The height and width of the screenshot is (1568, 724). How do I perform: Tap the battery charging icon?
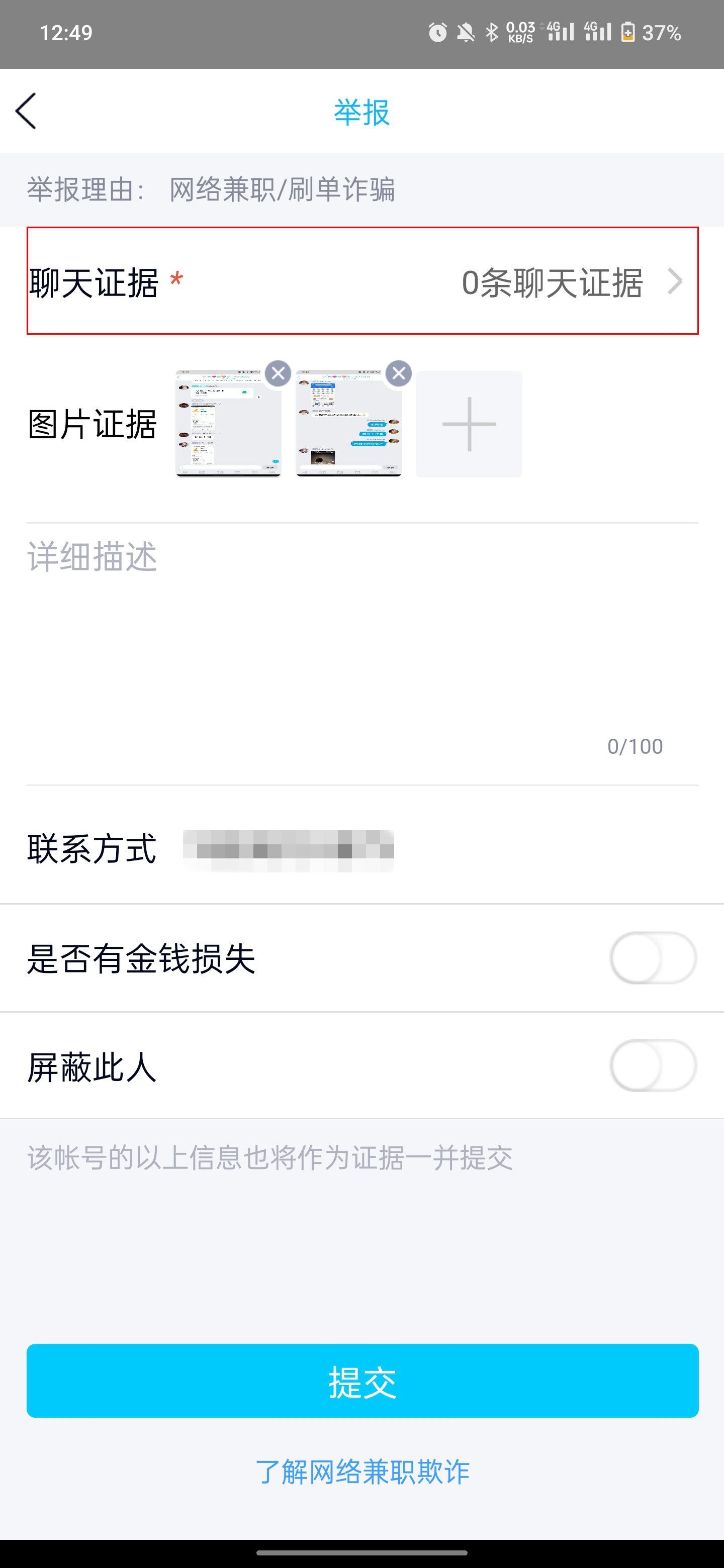(628, 33)
